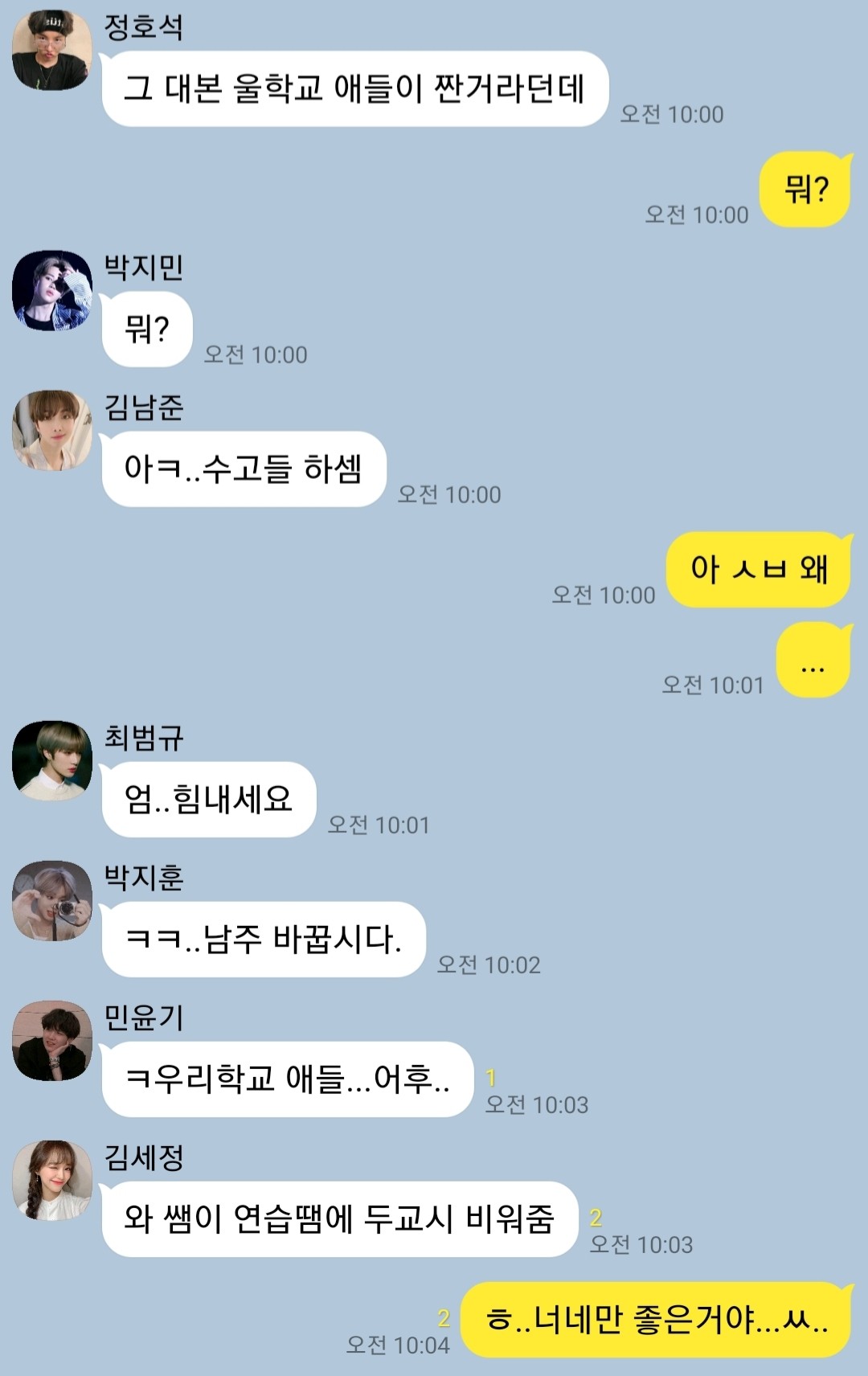This screenshot has width=868, height=1376.
Task: Open 최범규's profile avatar
Action: click(52, 760)
